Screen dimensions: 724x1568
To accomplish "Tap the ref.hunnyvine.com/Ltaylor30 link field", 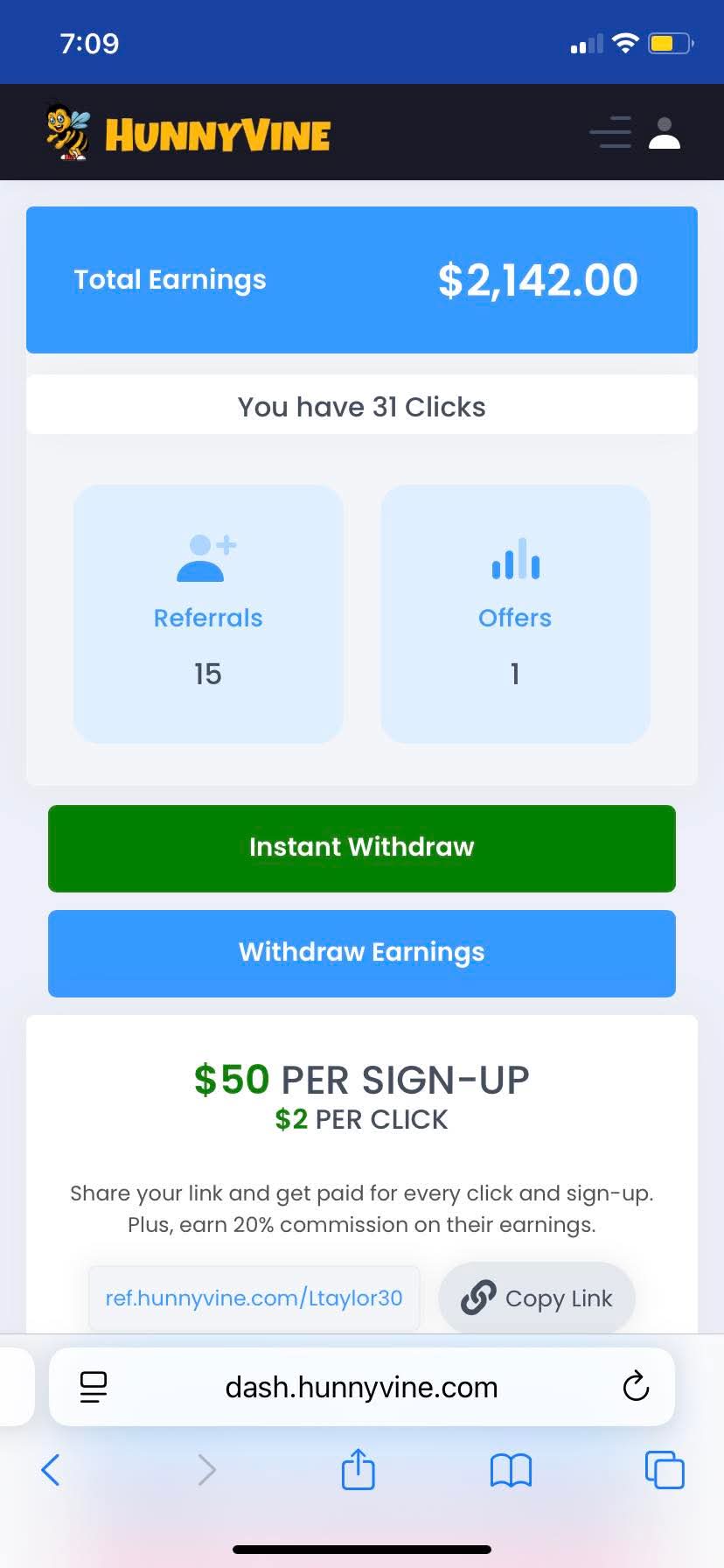I will point(254,1298).
